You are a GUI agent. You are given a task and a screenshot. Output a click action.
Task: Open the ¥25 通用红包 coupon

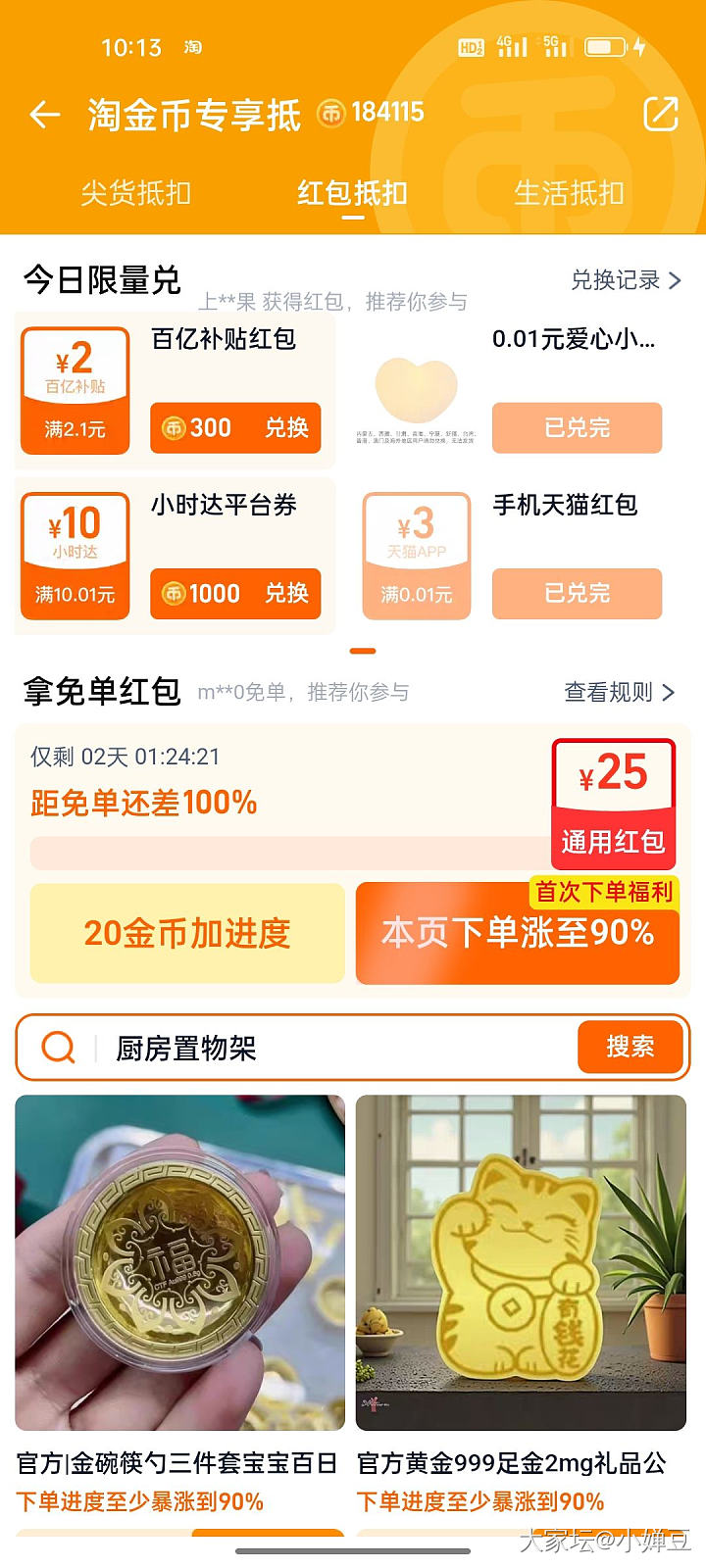613,804
